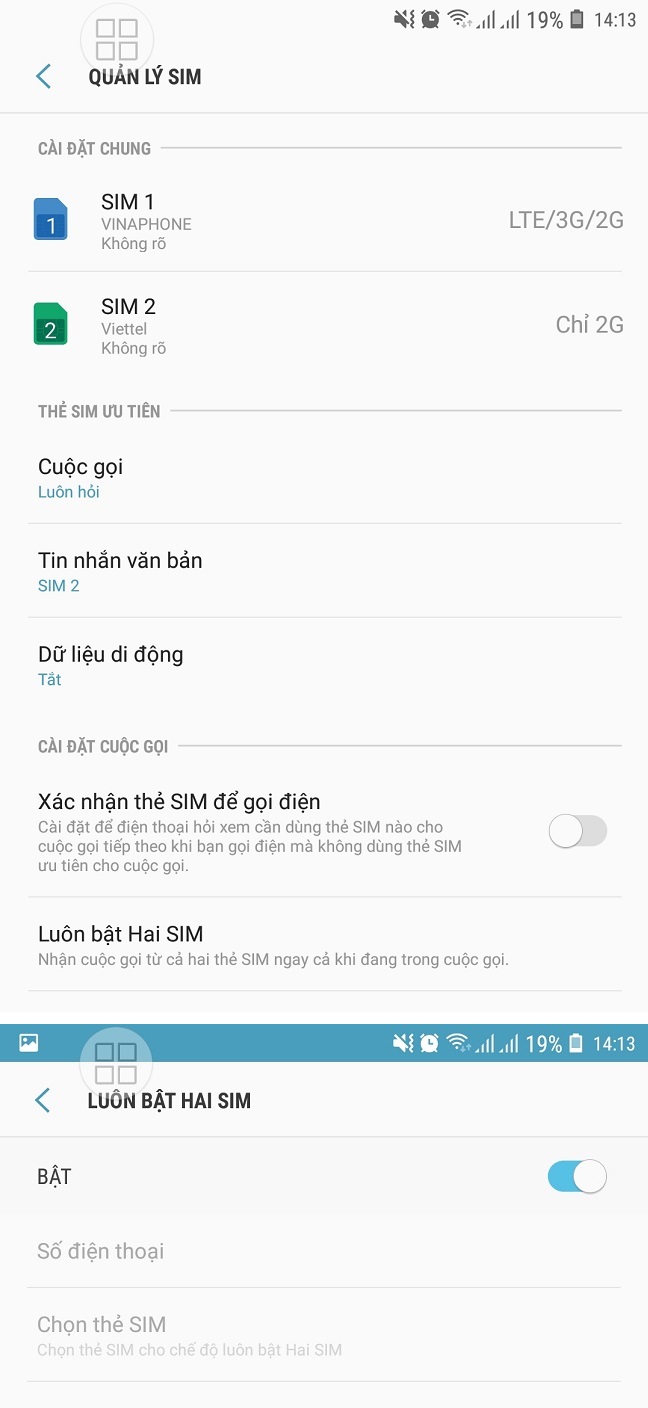Open Cuộc gọi preferred SIM setting
648x1408 pixels.
coord(324,477)
